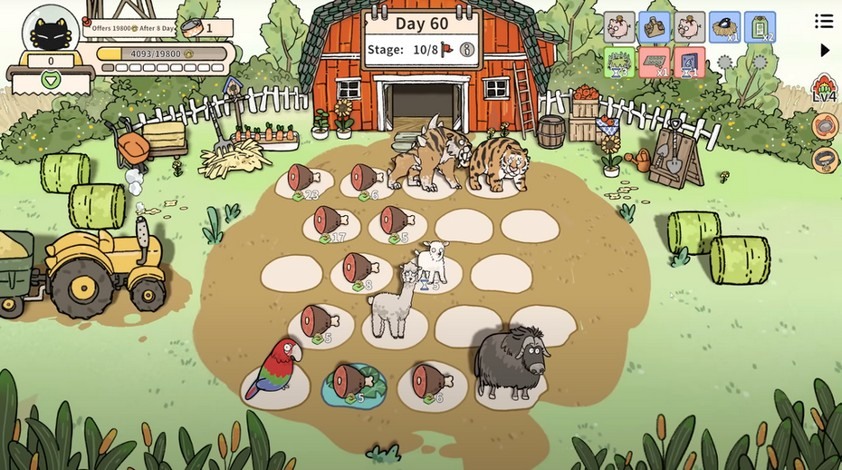
Task: Tap the food bowl button
Action: (x=825, y=125)
